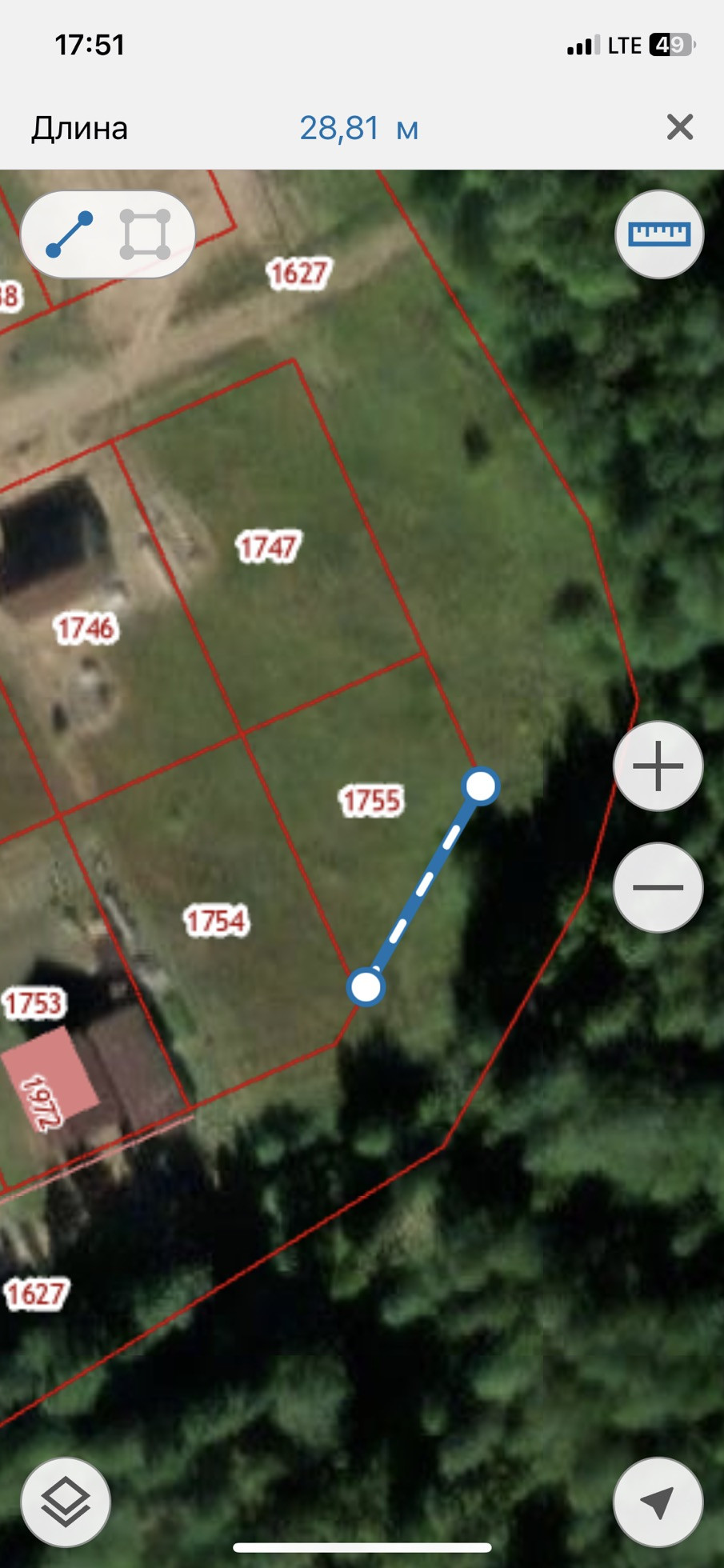Screen dimensions: 724x1568
Task: Toggle the ruler measurement tool
Action: (x=658, y=234)
